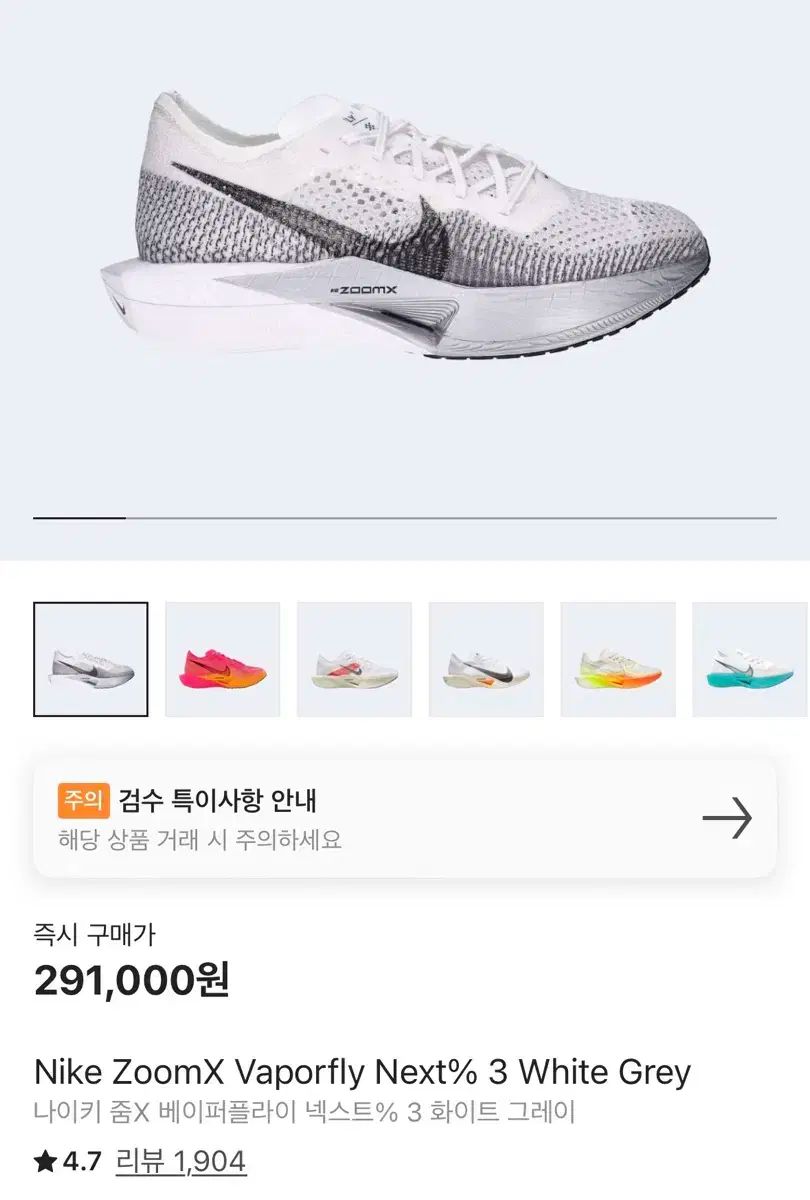Image resolution: width=810 pixels, height=1200 pixels.
Task: Pick the white shoe with black swoosh
Action: coord(486,659)
